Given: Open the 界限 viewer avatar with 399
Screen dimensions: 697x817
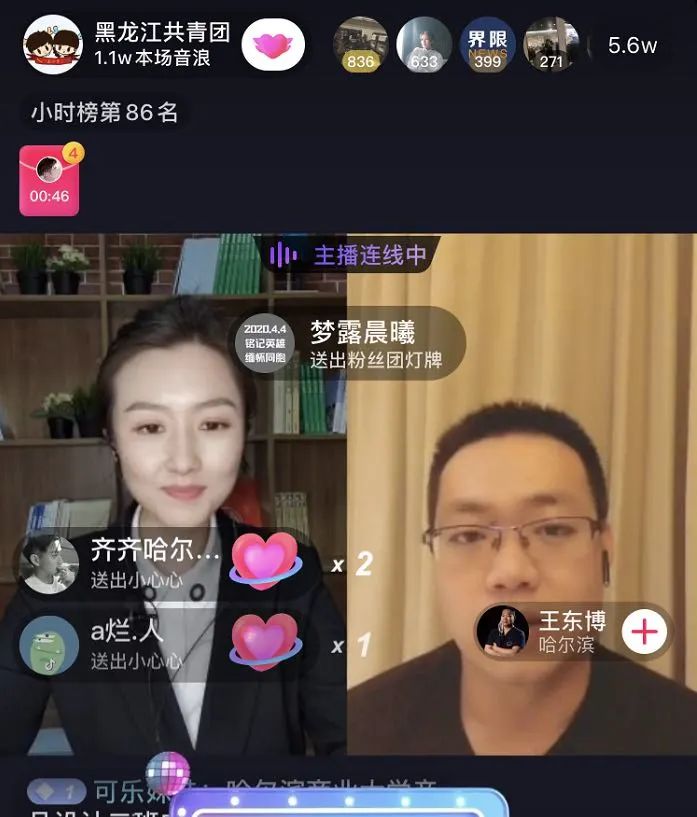Looking at the screenshot, I should [487, 44].
